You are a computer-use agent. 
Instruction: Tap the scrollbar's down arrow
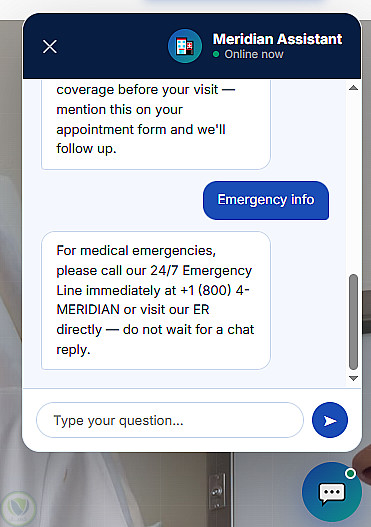353,378
